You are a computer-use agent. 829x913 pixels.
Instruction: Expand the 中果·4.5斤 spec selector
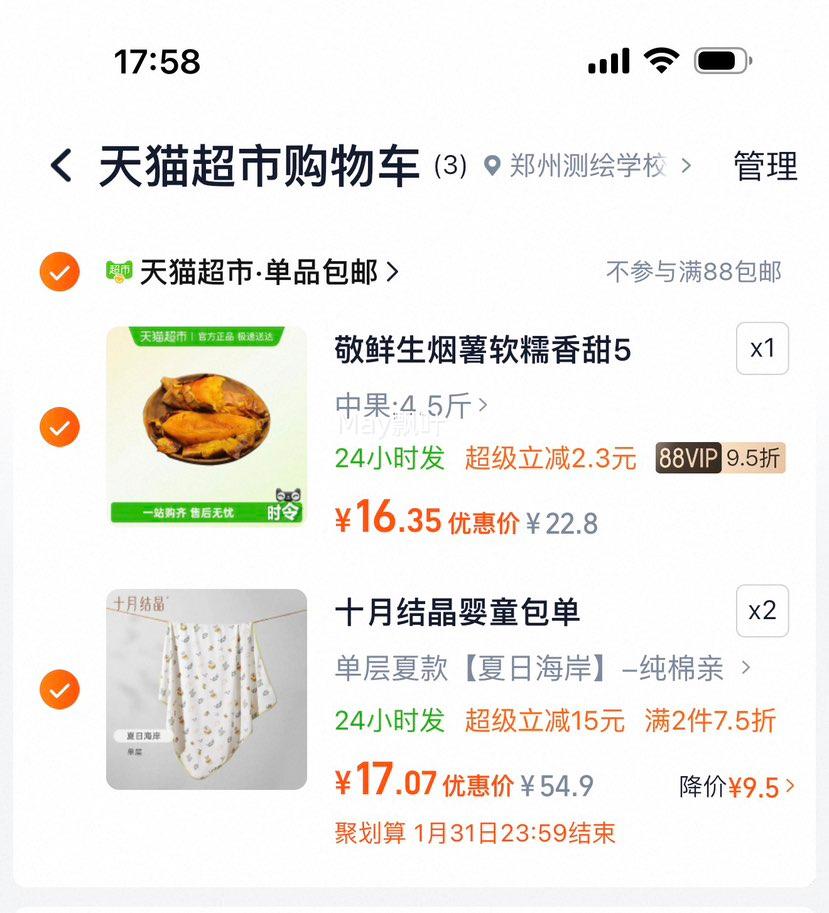click(405, 406)
